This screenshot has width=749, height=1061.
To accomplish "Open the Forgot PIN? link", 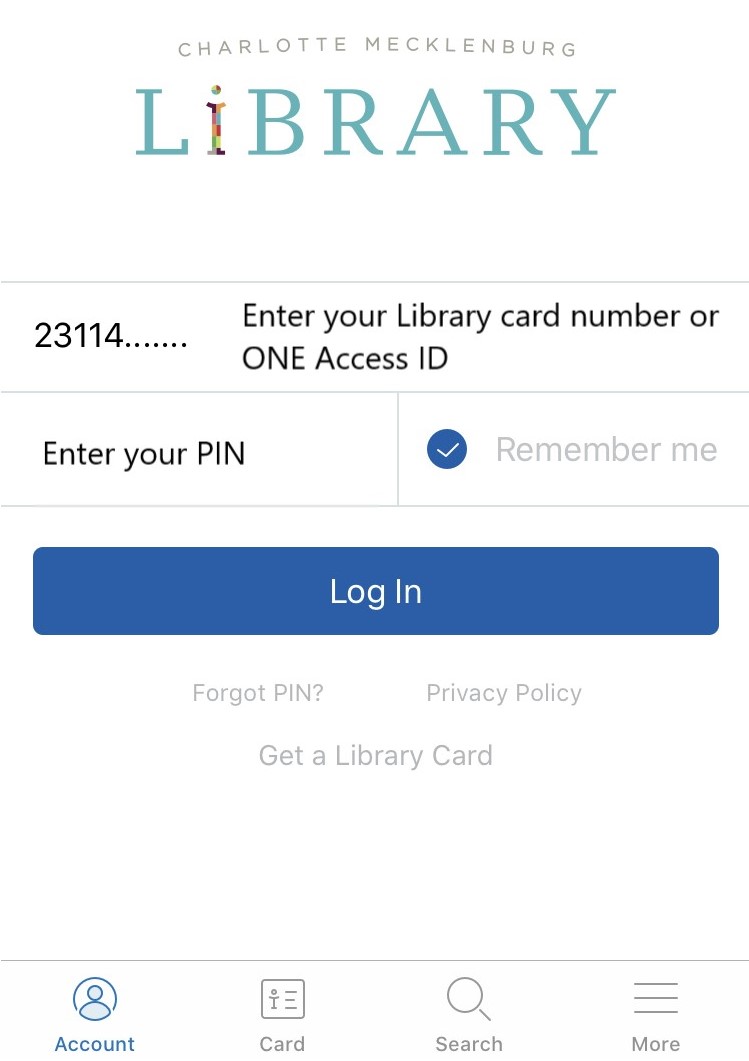I will pyautogui.click(x=258, y=693).
